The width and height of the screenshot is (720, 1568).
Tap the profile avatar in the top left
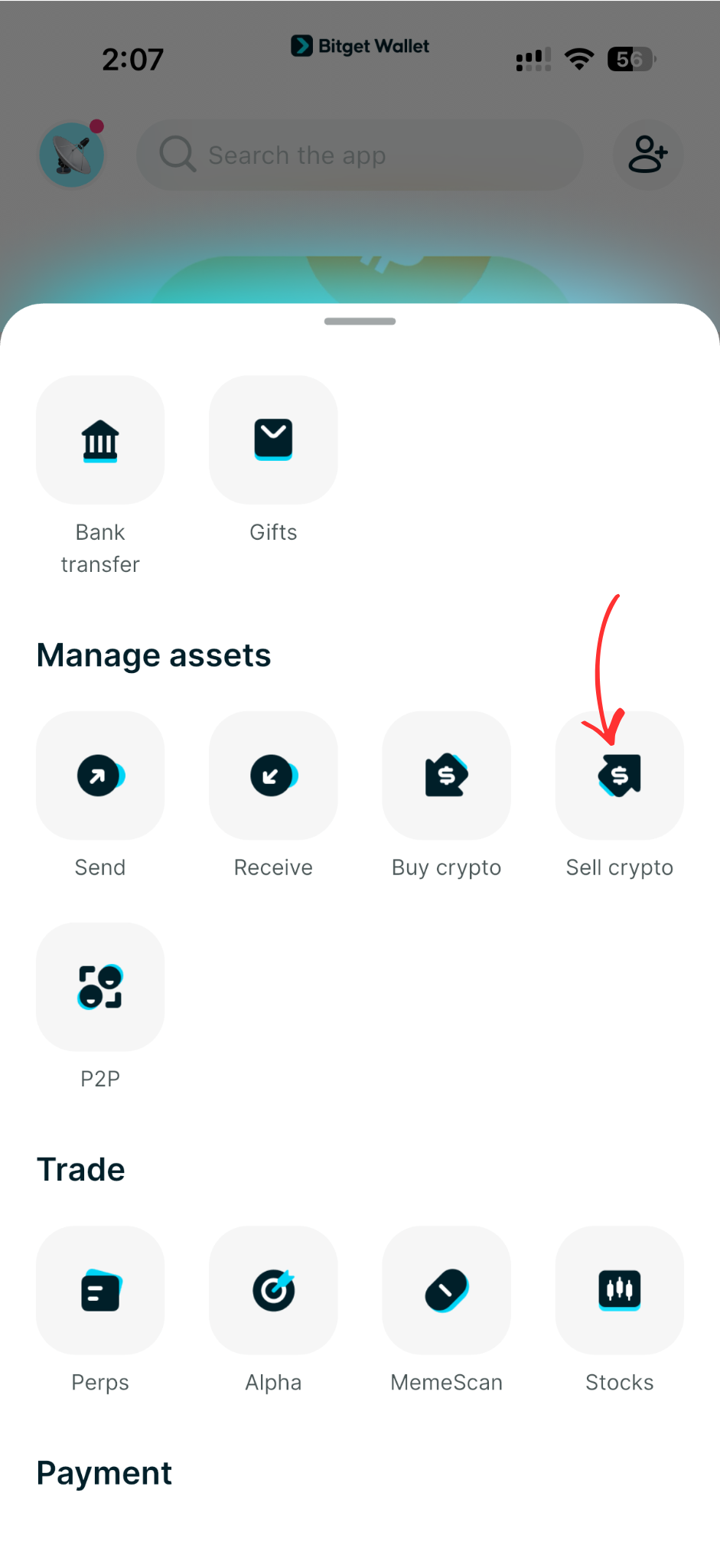[71, 155]
